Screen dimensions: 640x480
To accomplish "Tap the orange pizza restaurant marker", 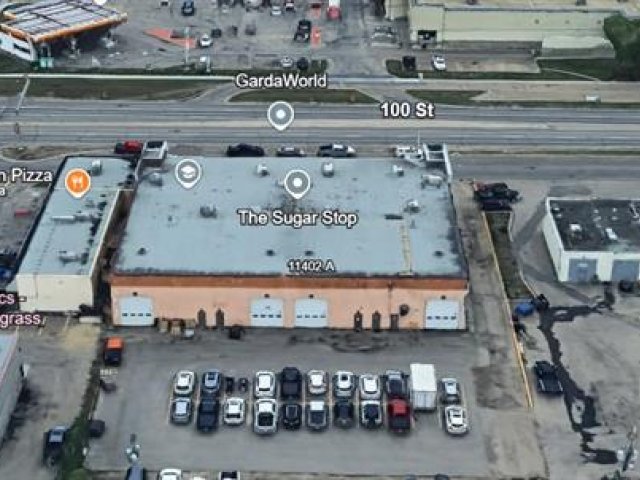I will click(x=78, y=182).
